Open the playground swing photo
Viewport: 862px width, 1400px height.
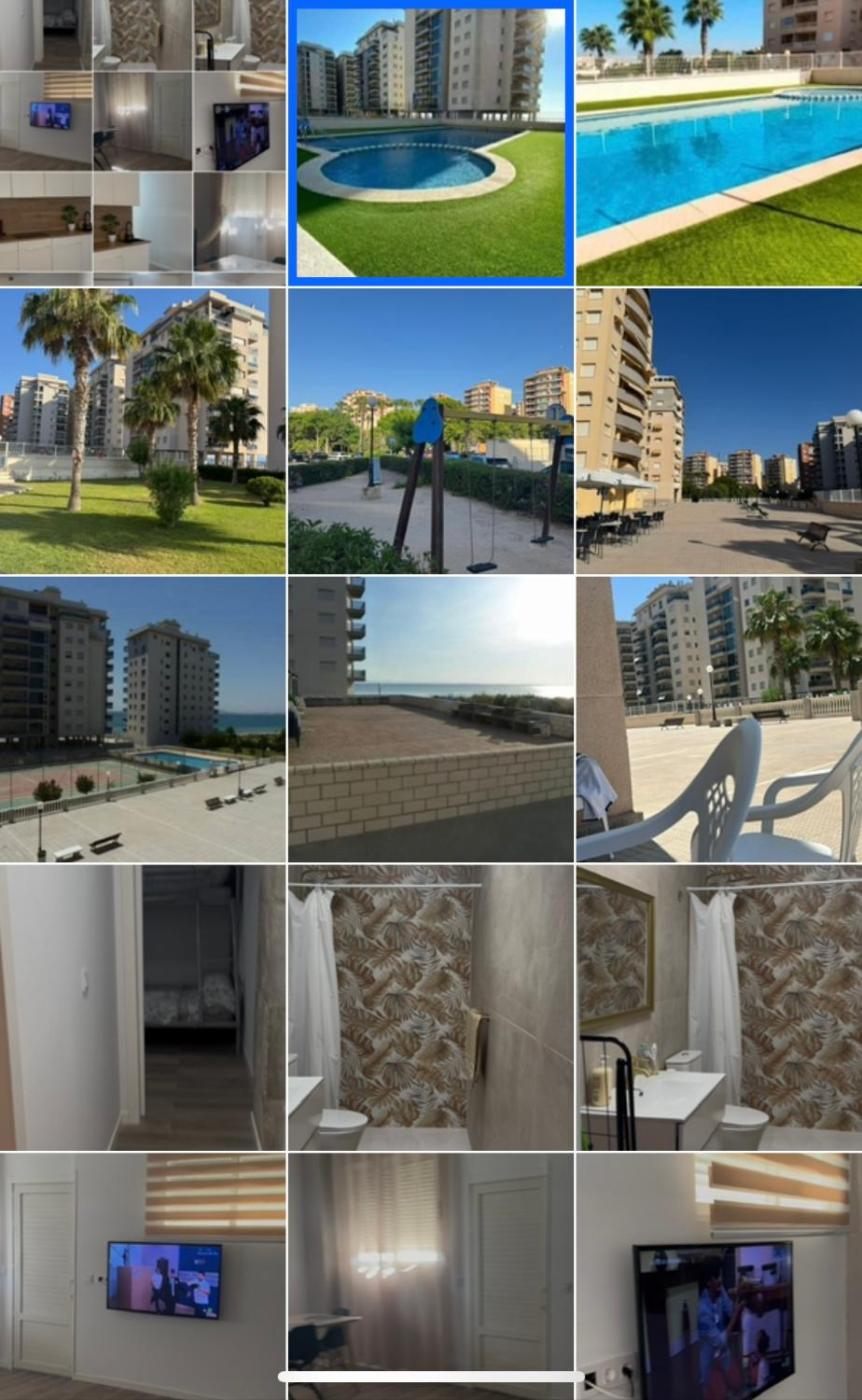(x=431, y=431)
